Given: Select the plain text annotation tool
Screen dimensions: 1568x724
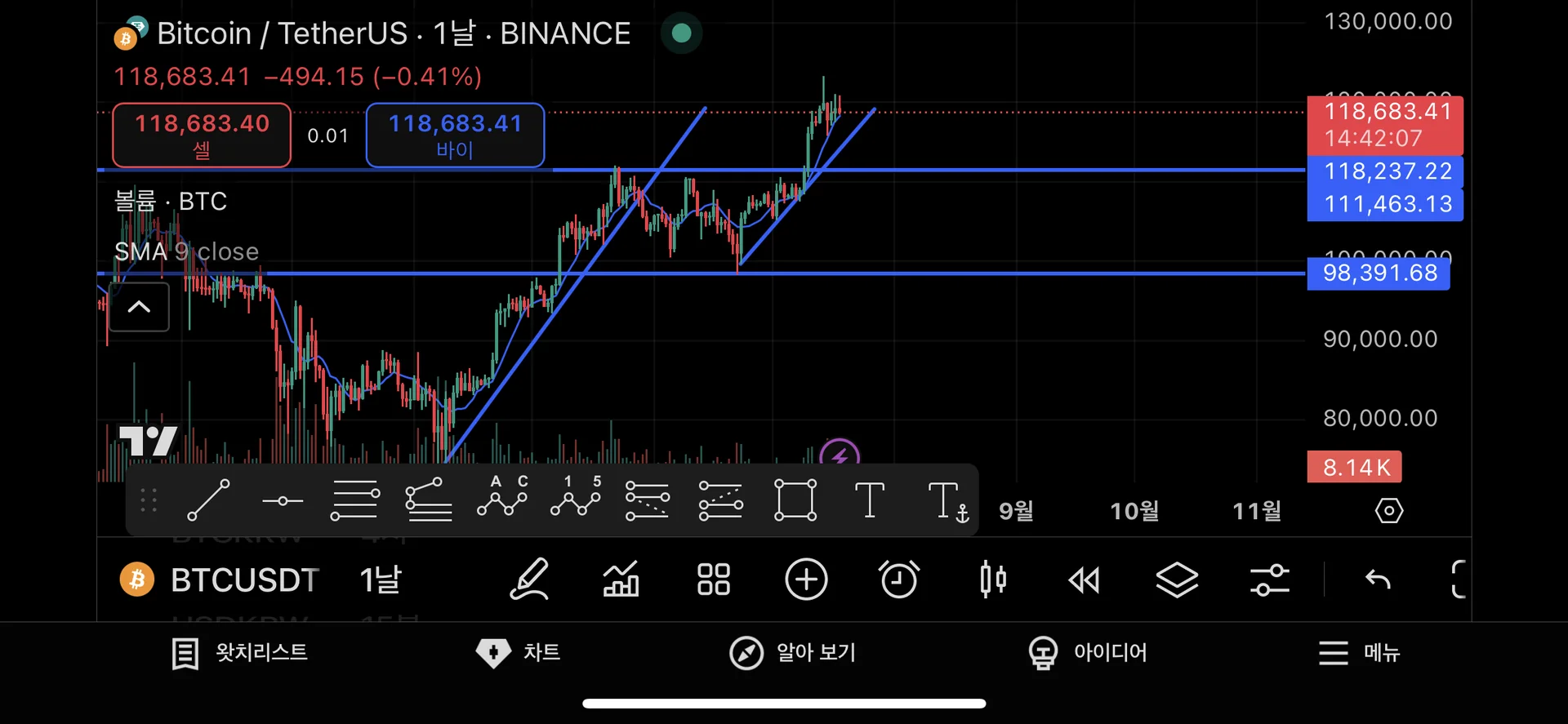Looking at the screenshot, I should pos(869,500).
